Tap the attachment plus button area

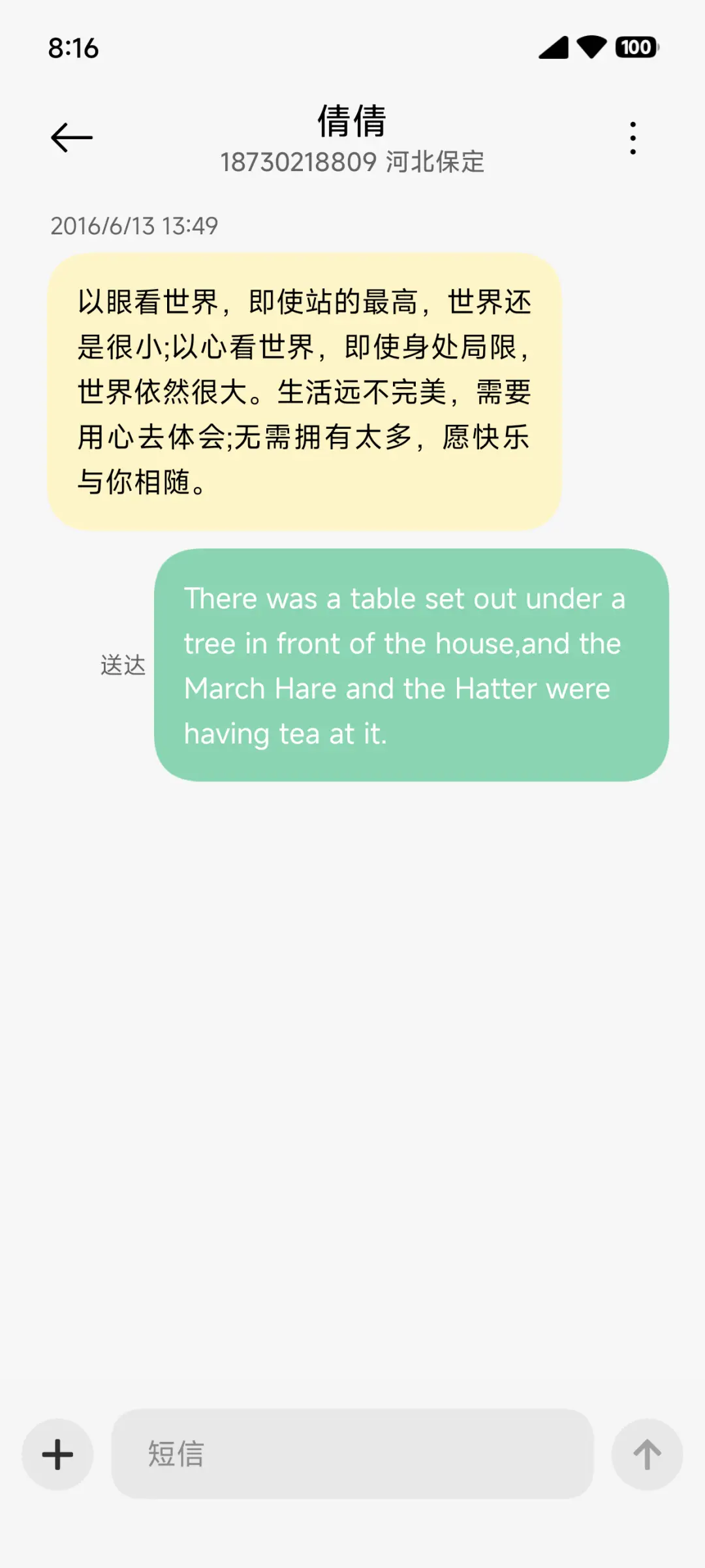coord(57,1454)
